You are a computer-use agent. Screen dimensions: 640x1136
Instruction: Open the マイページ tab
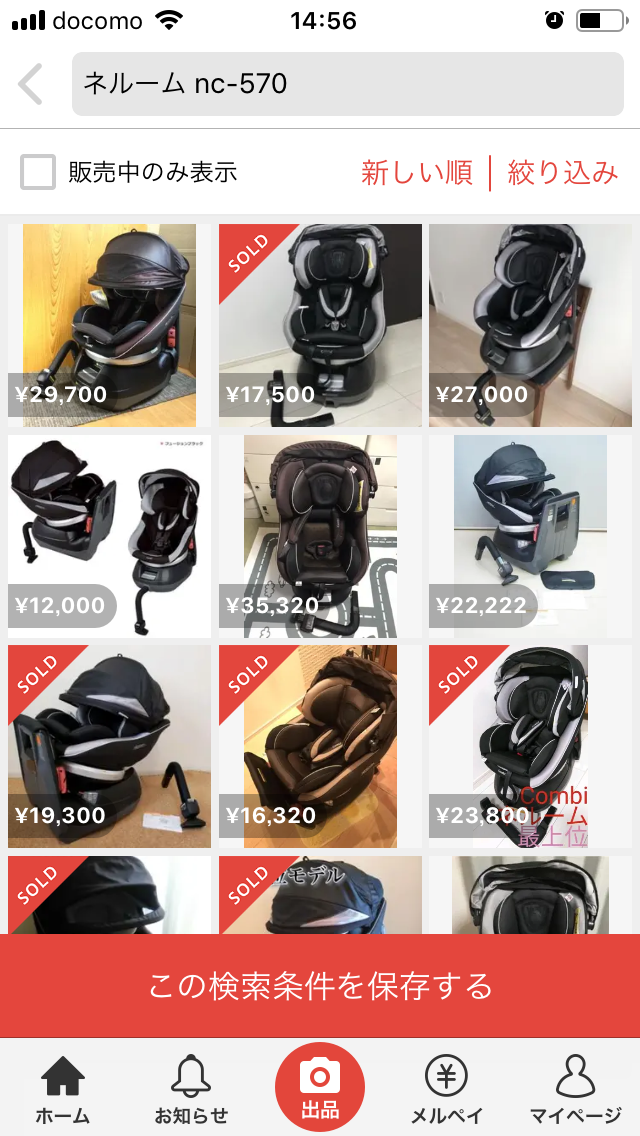click(x=575, y=1090)
